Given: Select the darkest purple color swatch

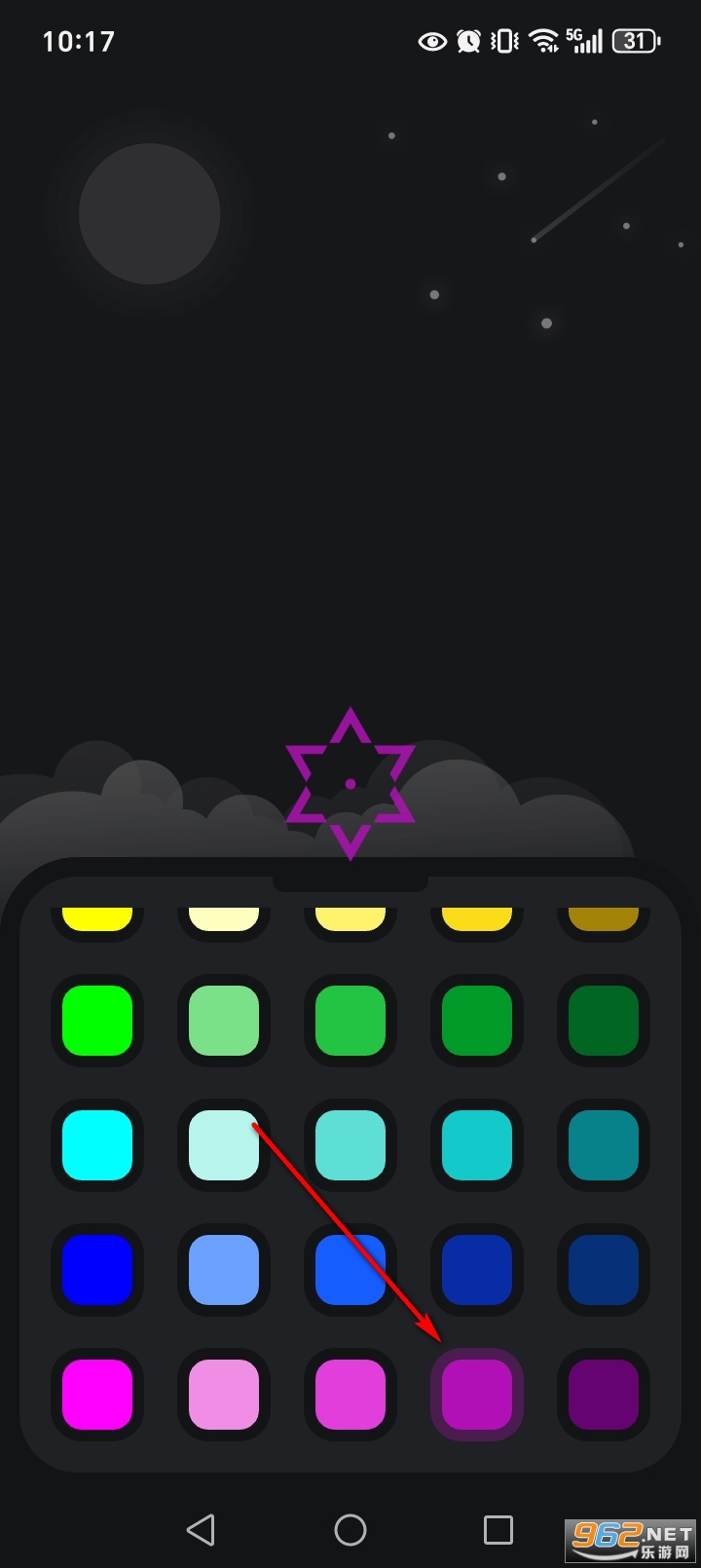Looking at the screenshot, I should click(x=604, y=1394).
